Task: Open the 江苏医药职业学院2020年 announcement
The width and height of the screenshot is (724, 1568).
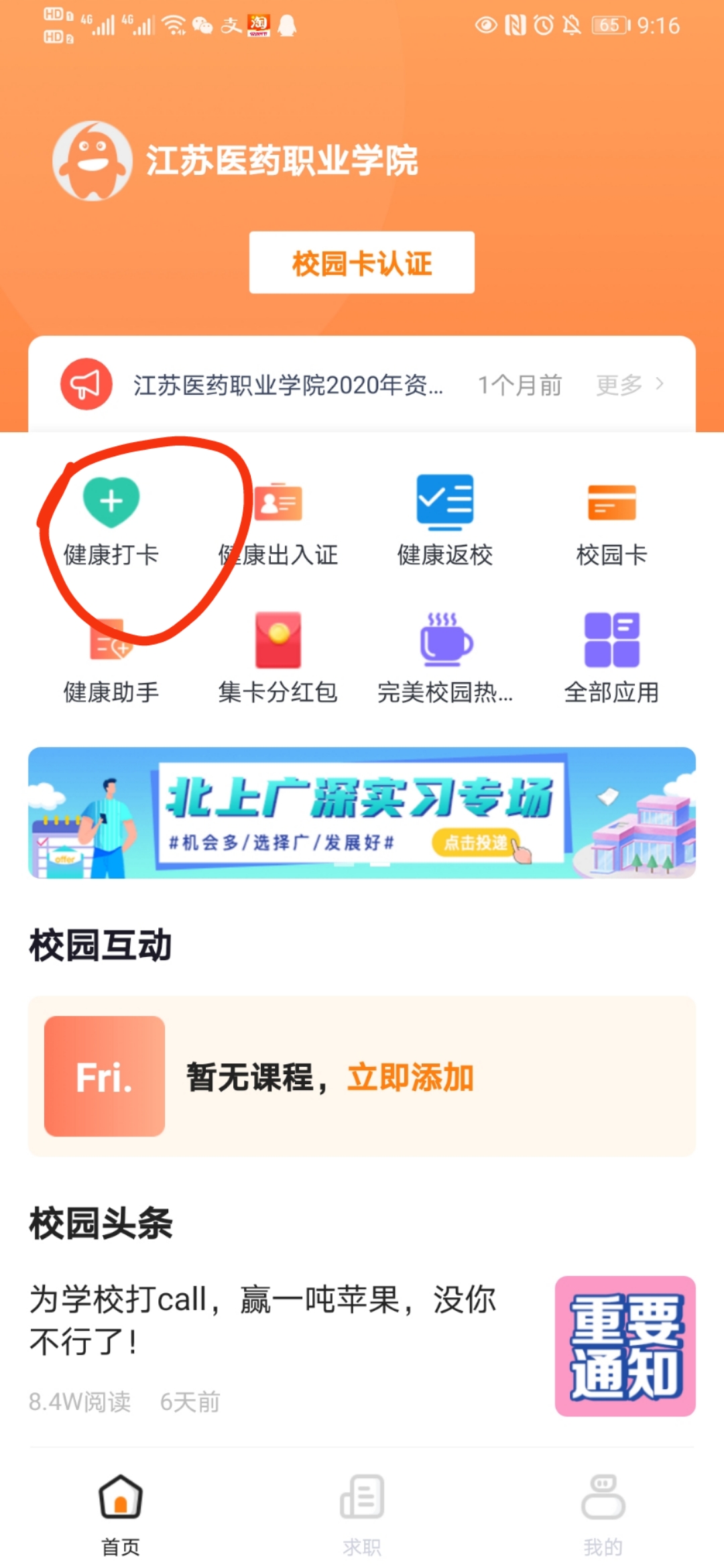Action: coord(288,385)
